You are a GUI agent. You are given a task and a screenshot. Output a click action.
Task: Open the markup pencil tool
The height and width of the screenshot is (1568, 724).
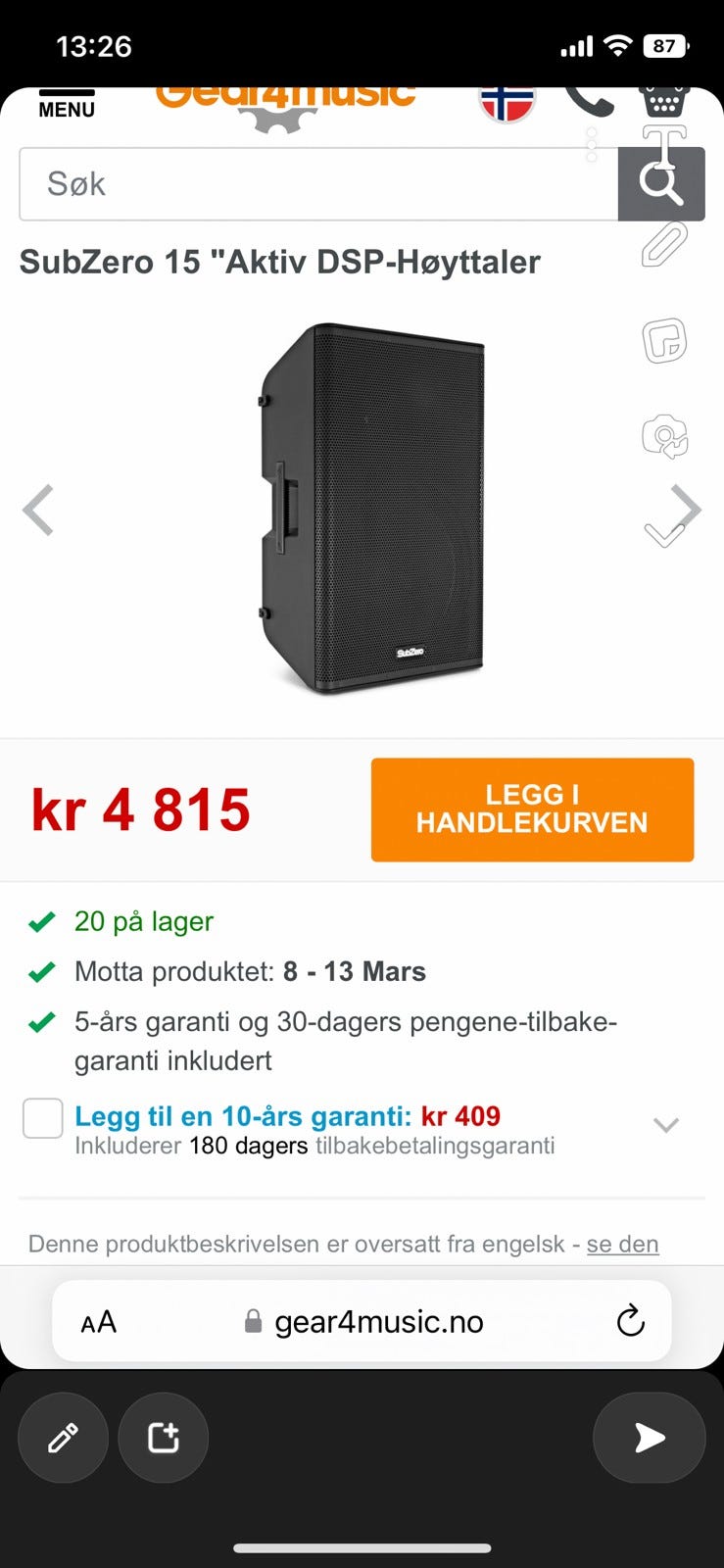(63, 1438)
